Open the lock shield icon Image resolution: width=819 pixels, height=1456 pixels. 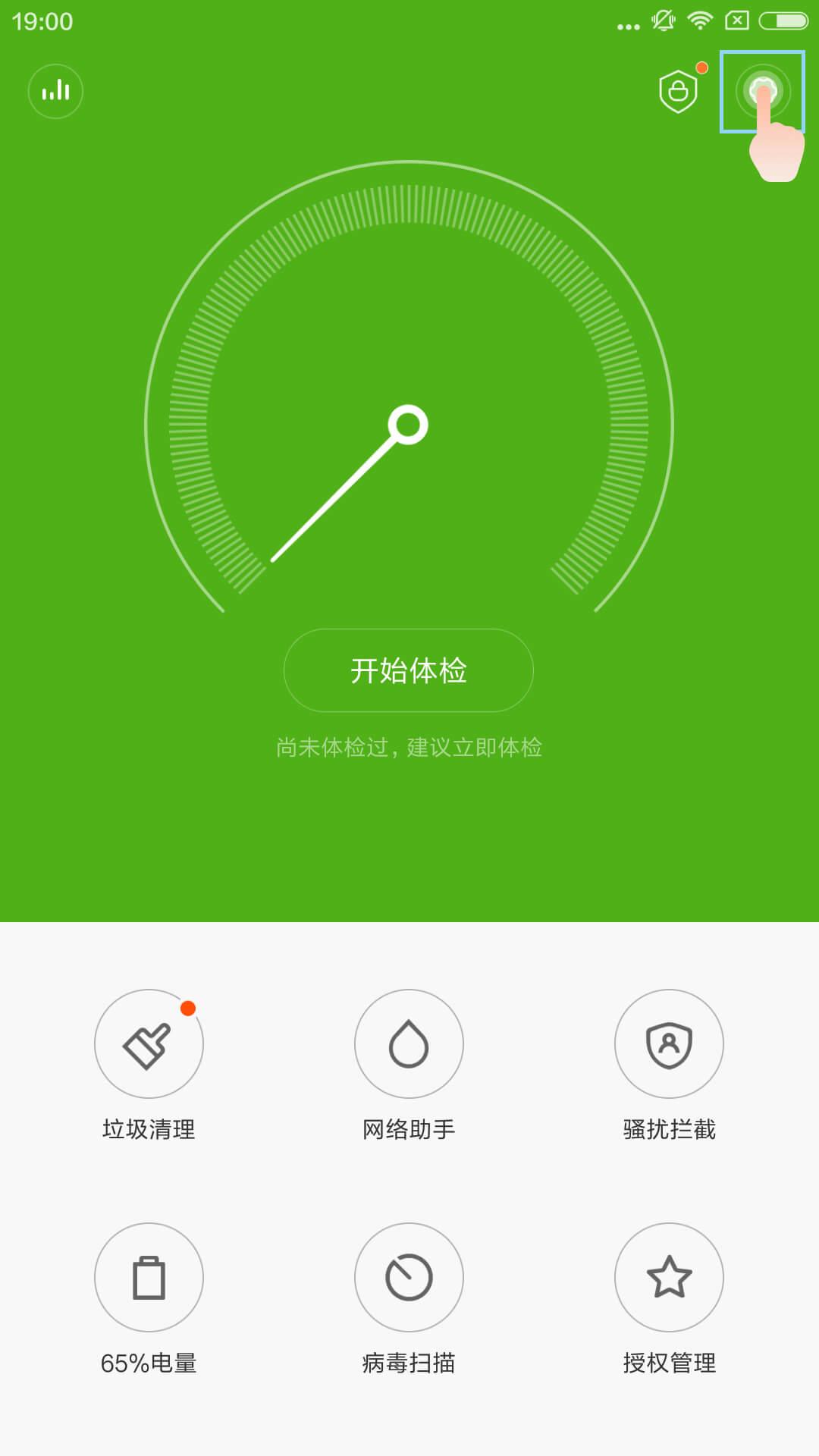click(678, 92)
